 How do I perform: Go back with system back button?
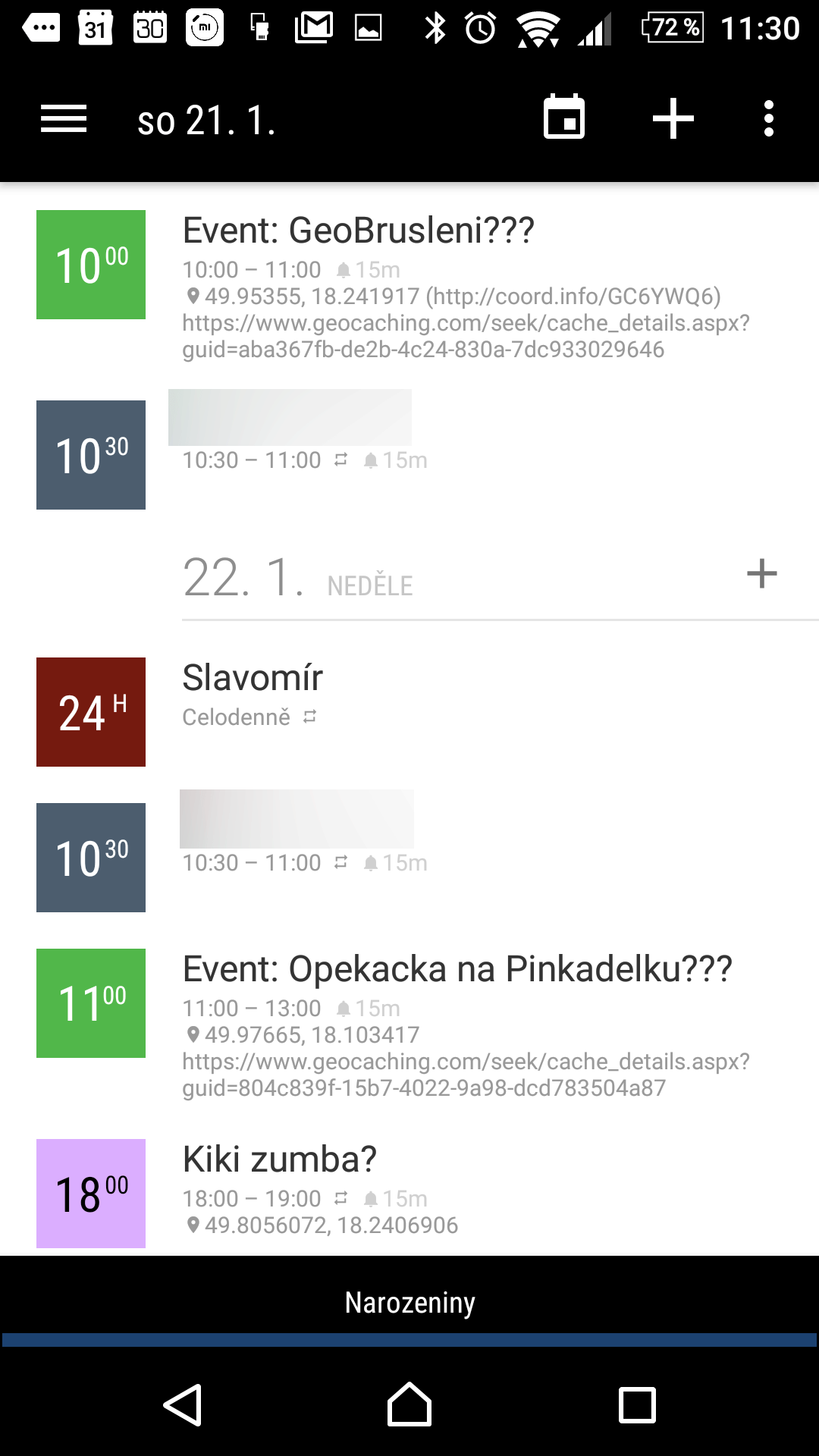point(183,1405)
